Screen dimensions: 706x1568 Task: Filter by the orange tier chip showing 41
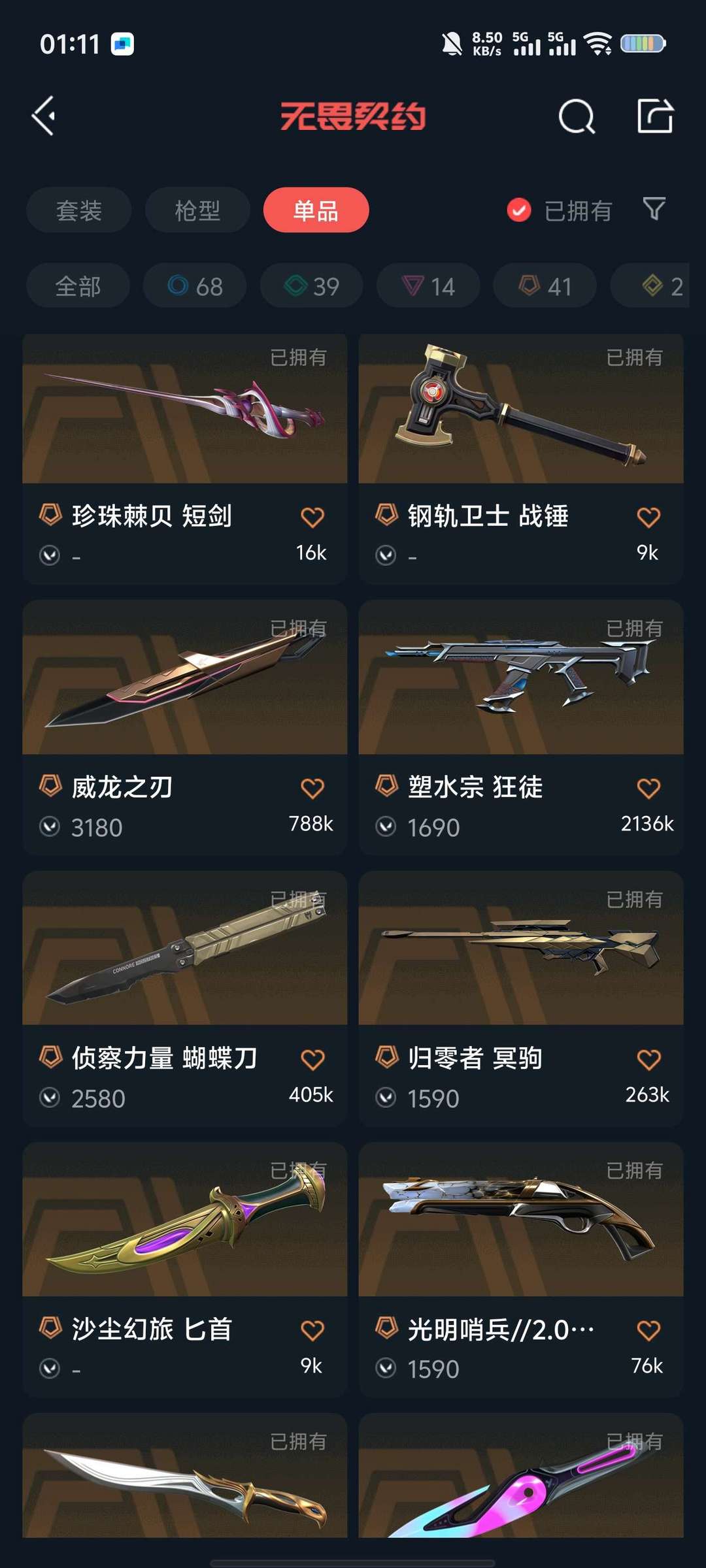545,286
